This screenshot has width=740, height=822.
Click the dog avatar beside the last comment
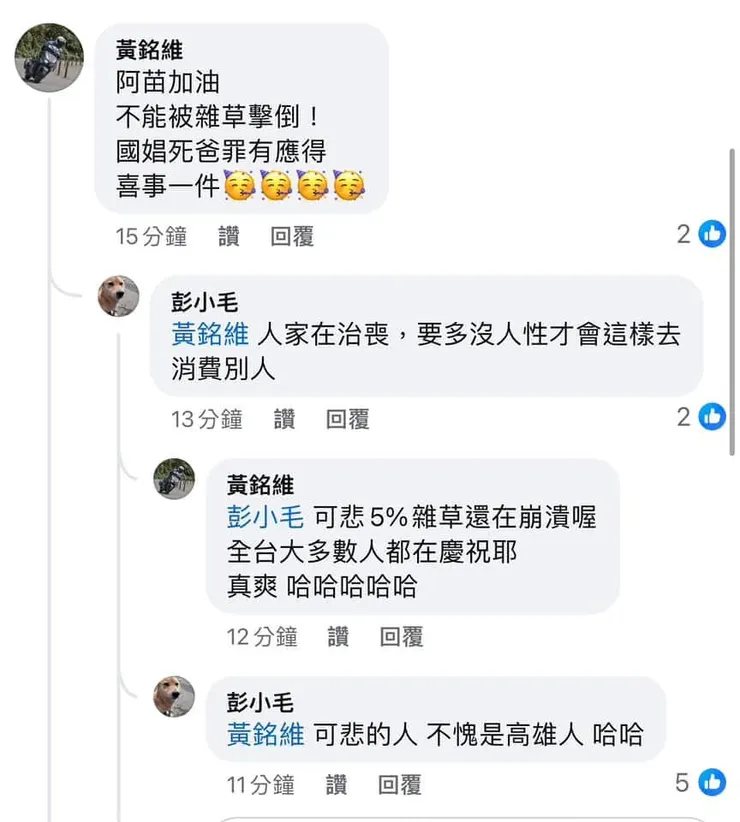175,697
